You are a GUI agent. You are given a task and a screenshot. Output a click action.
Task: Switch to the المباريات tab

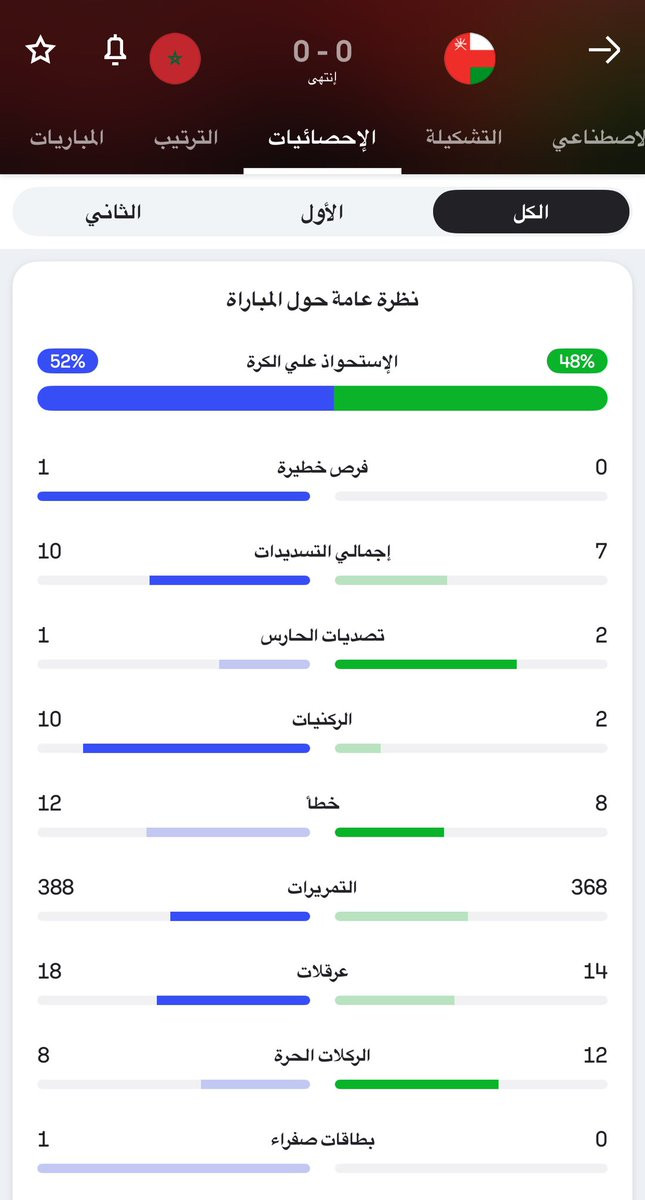click(66, 137)
